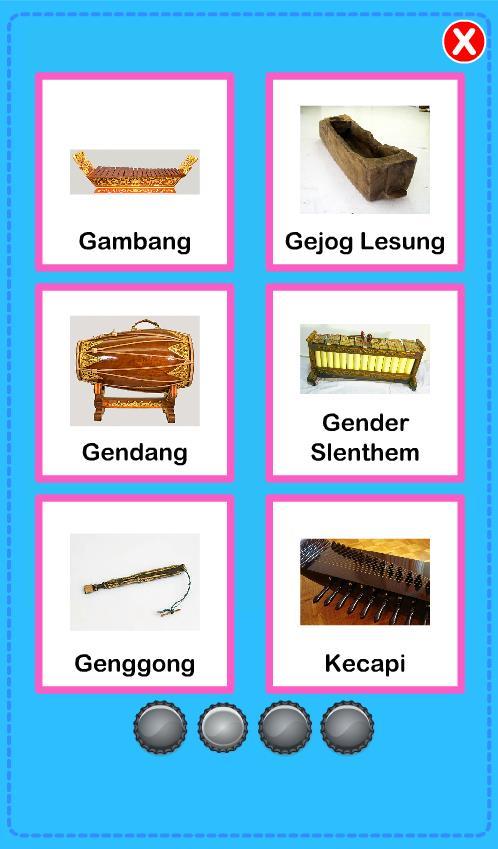Choose the Genggong instrument card

point(134,593)
